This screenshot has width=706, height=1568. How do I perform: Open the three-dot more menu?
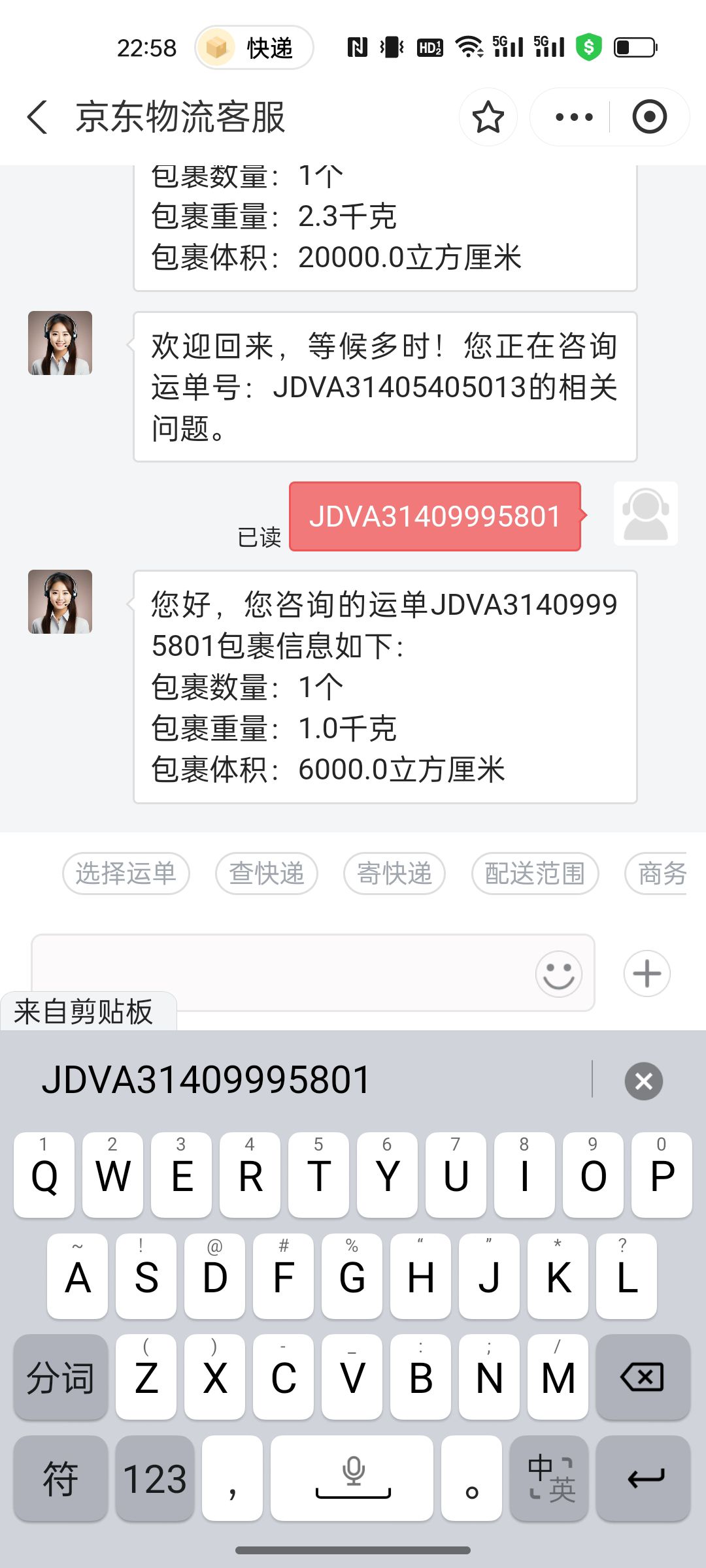574,118
